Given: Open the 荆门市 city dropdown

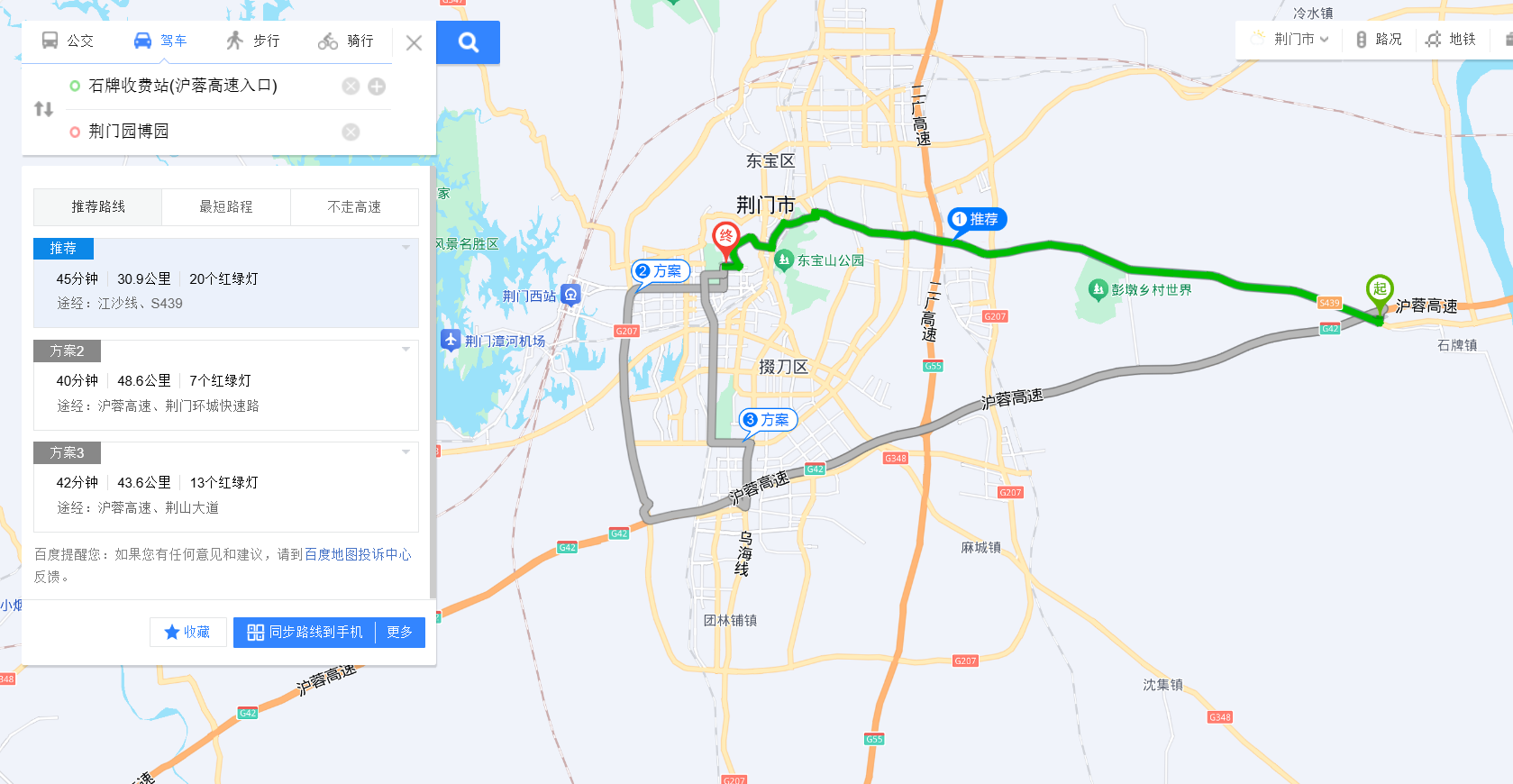Looking at the screenshot, I should (1293, 40).
